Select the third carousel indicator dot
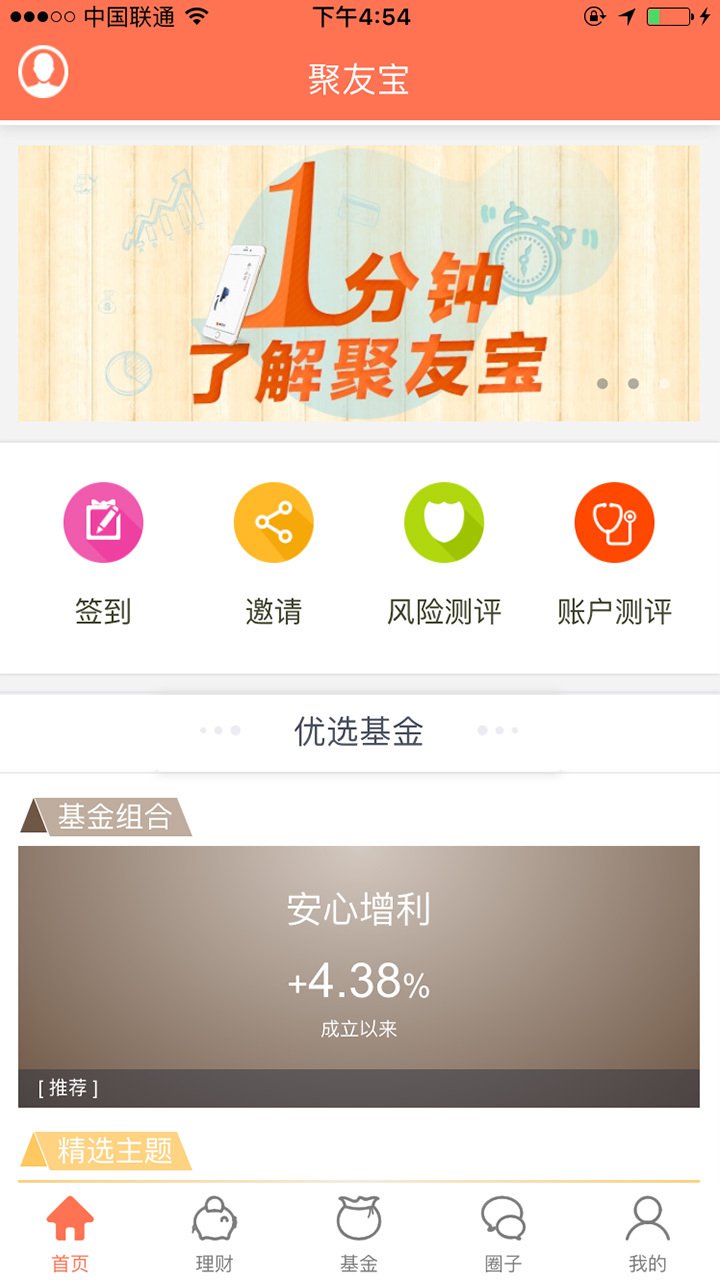 point(664,383)
